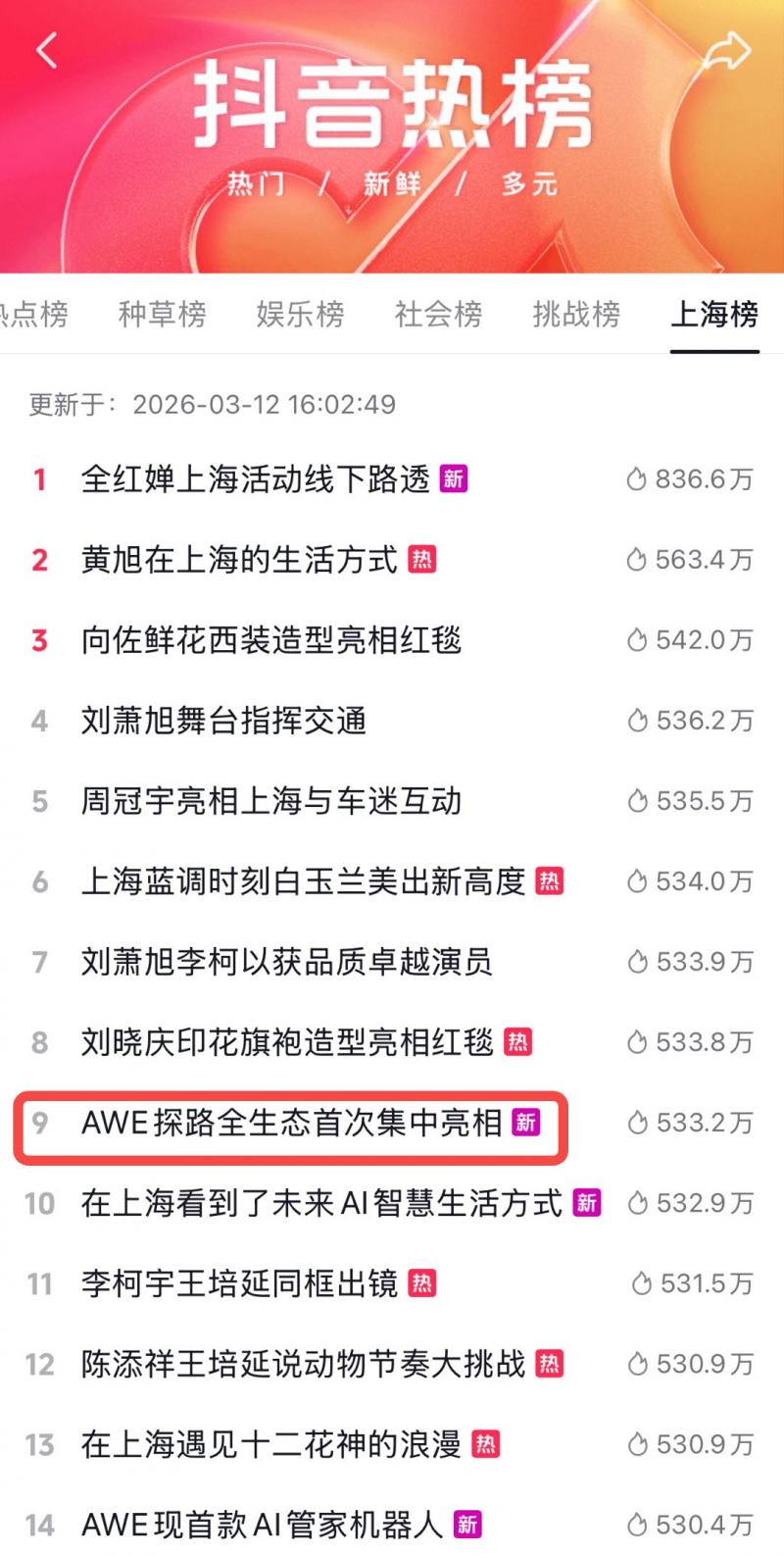Switch to the 种草榜 tab
This screenshot has width=784, height=1555.
[x=163, y=314]
